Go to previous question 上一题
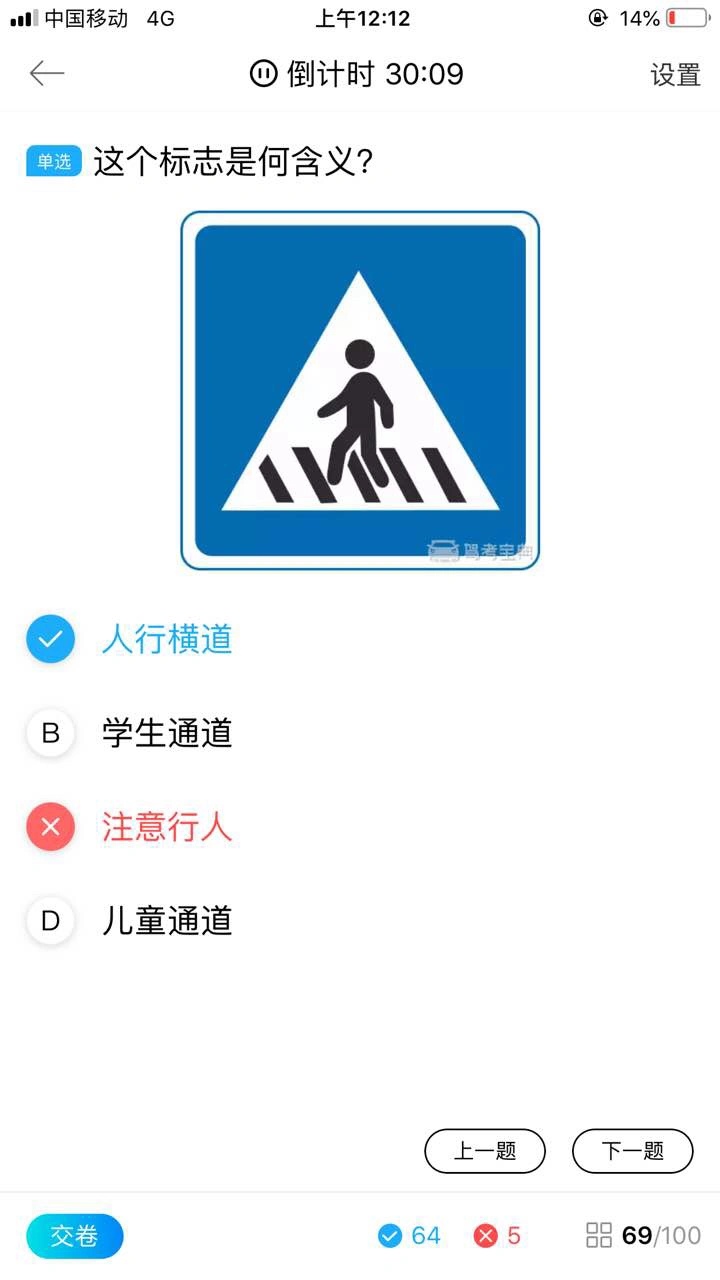 [485, 1151]
